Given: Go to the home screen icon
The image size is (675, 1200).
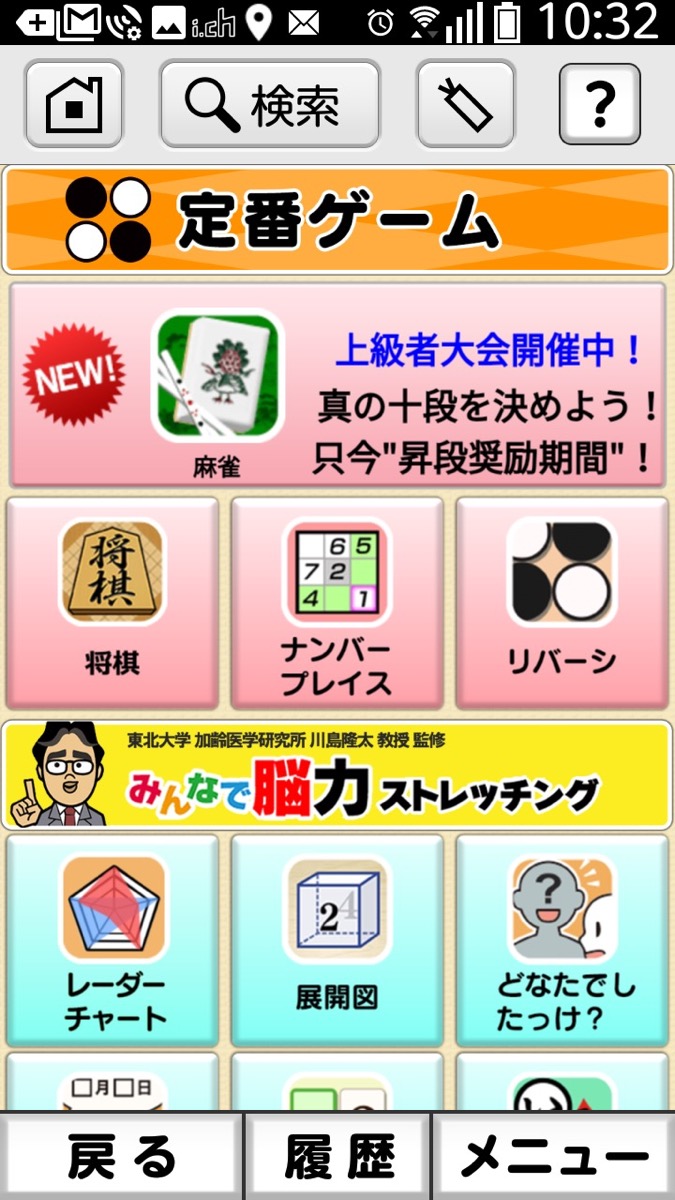Looking at the screenshot, I should pyautogui.click(x=74, y=104).
